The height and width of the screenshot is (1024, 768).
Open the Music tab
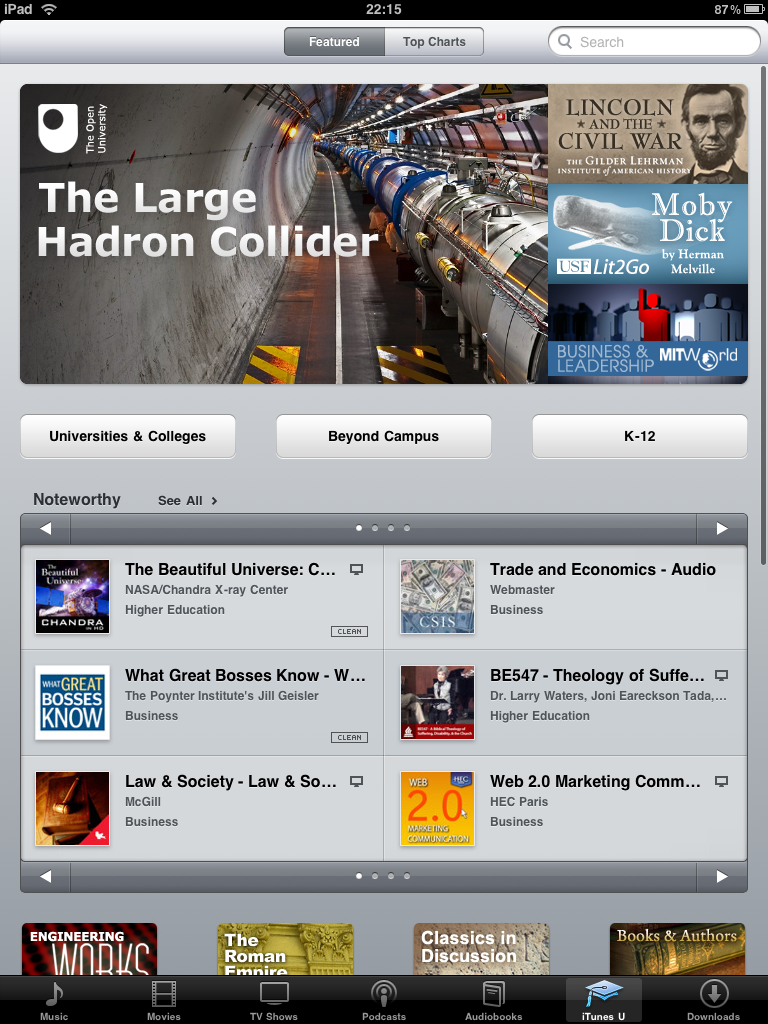coord(54,1000)
